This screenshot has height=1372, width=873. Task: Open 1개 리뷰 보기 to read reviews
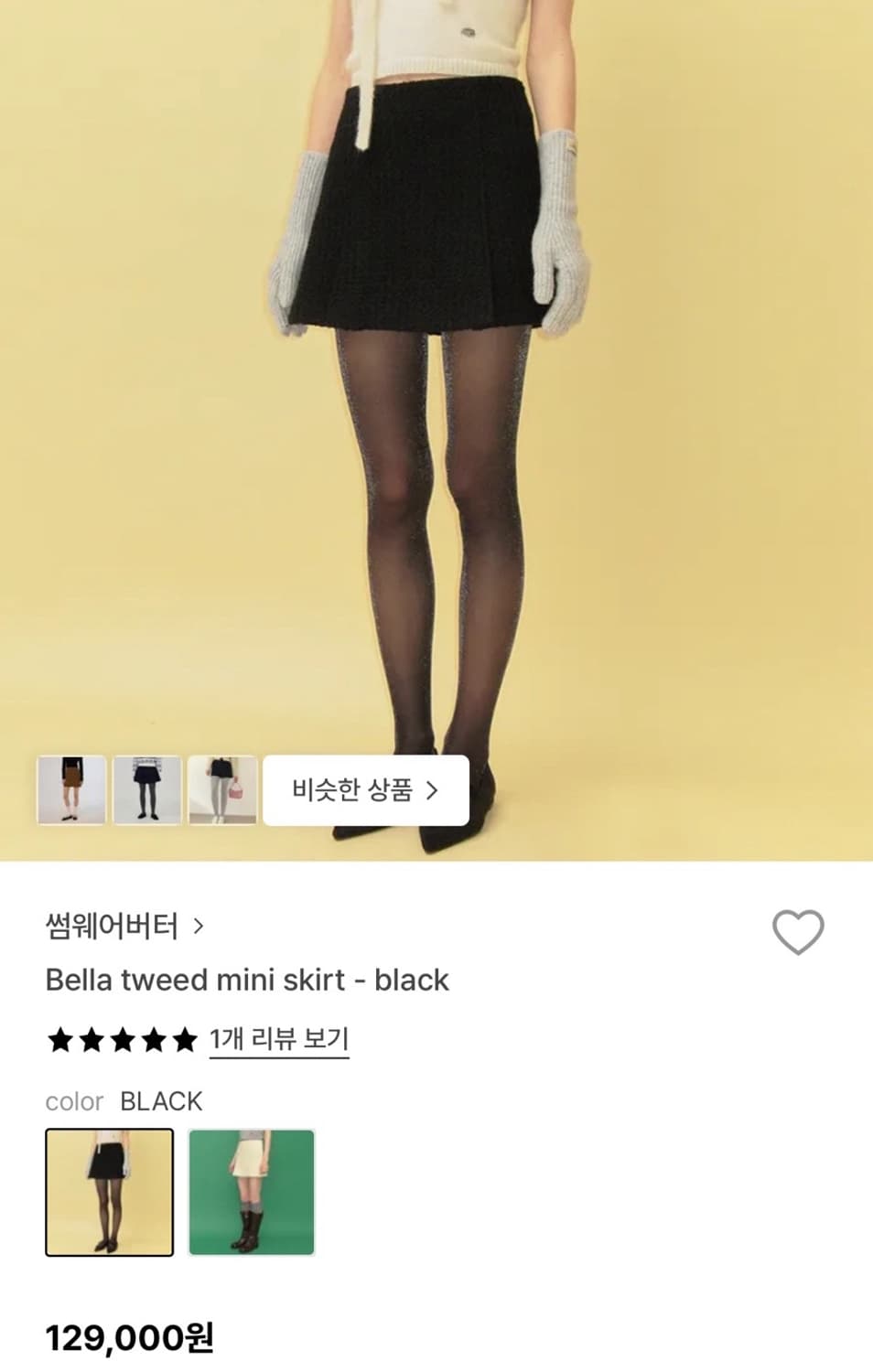pos(278,1039)
